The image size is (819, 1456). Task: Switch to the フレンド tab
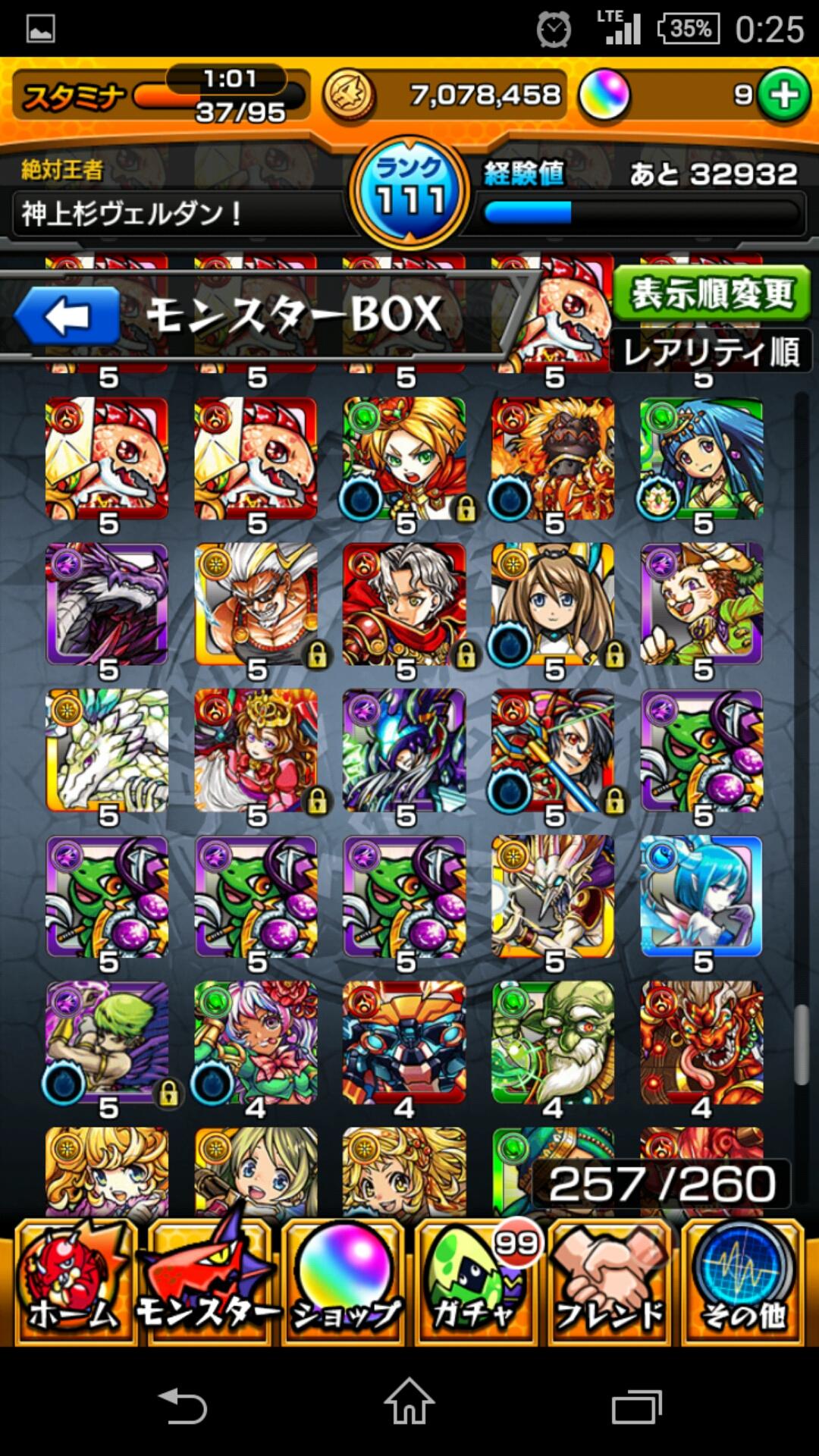(x=610, y=1283)
